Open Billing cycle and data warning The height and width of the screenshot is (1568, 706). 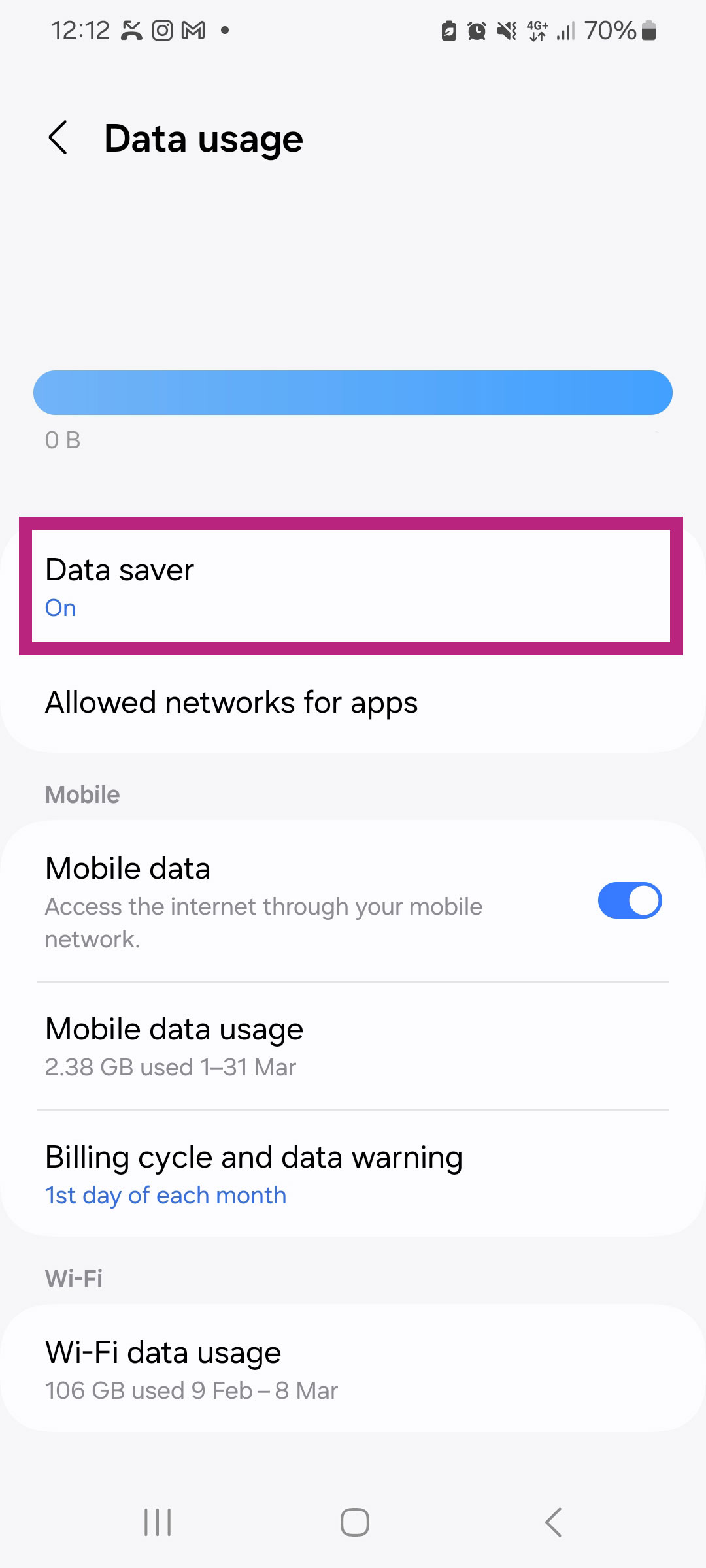tap(353, 1174)
